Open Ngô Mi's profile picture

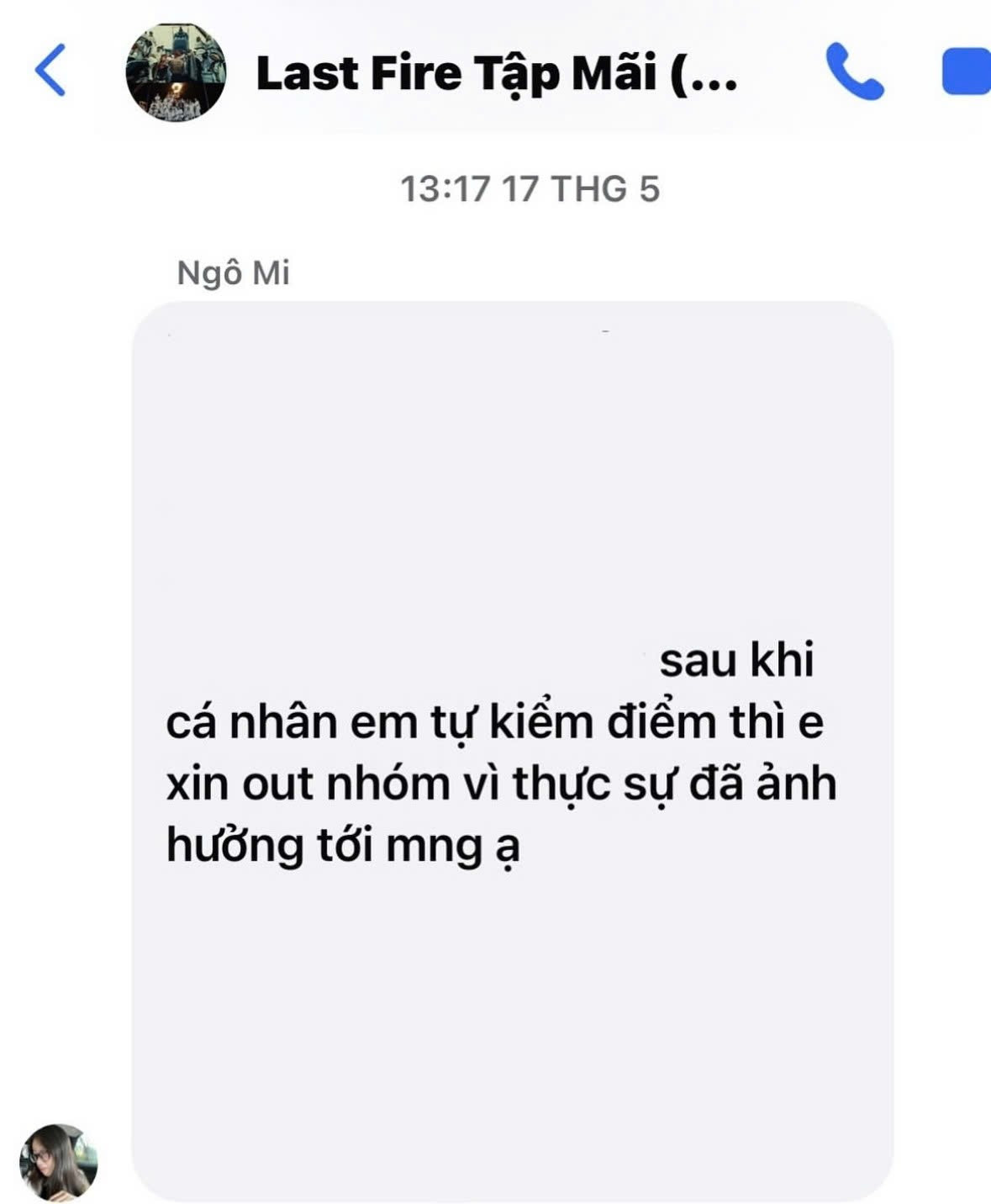59,1161
